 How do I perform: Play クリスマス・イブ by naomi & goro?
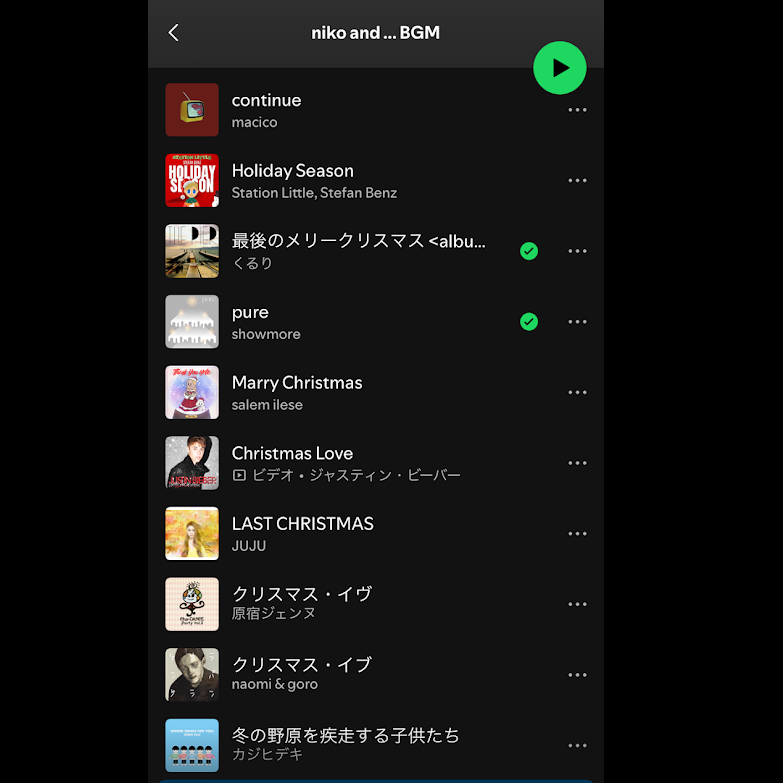click(x=301, y=674)
